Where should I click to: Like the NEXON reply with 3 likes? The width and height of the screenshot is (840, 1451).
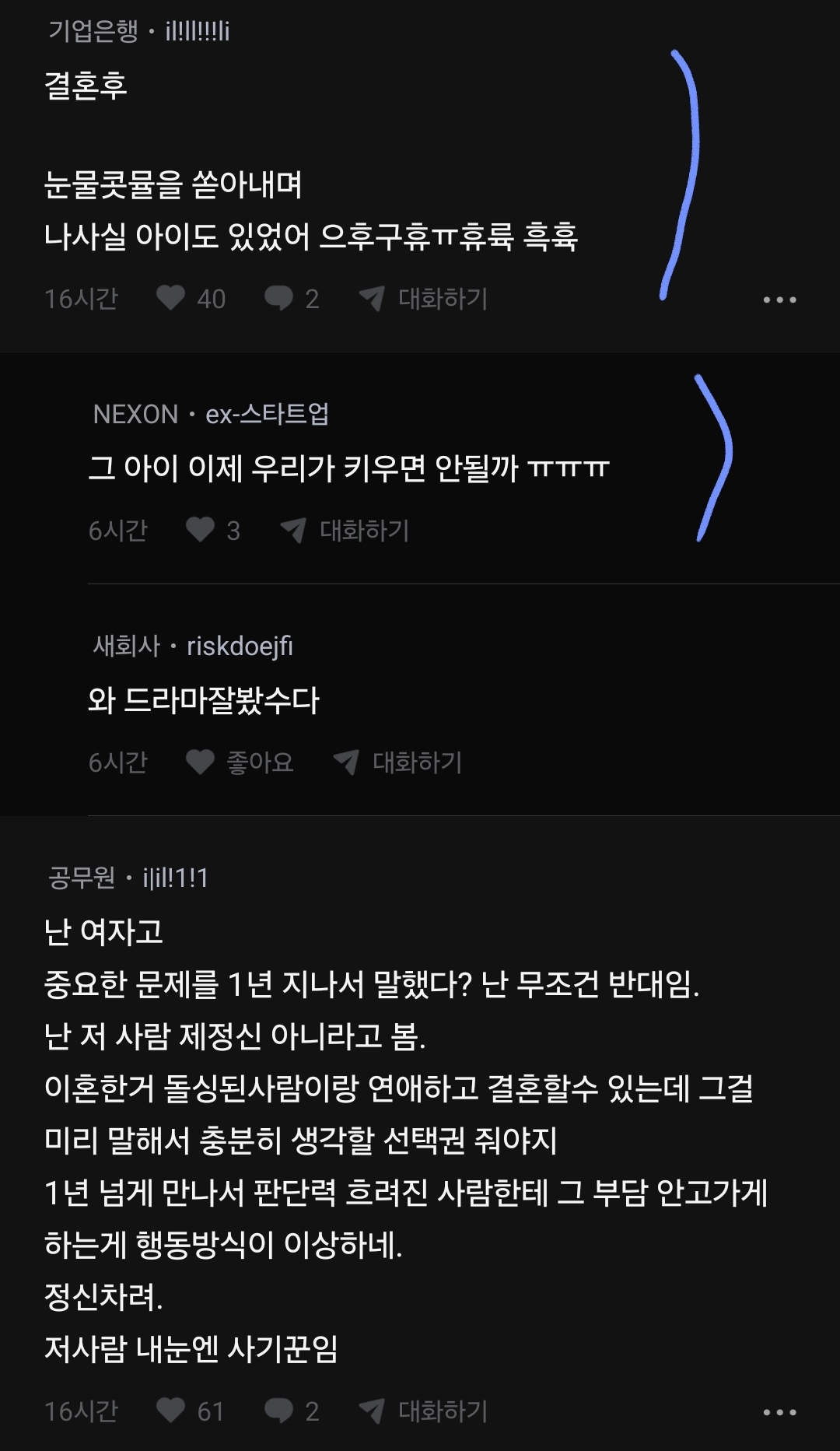tap(200, 530)
